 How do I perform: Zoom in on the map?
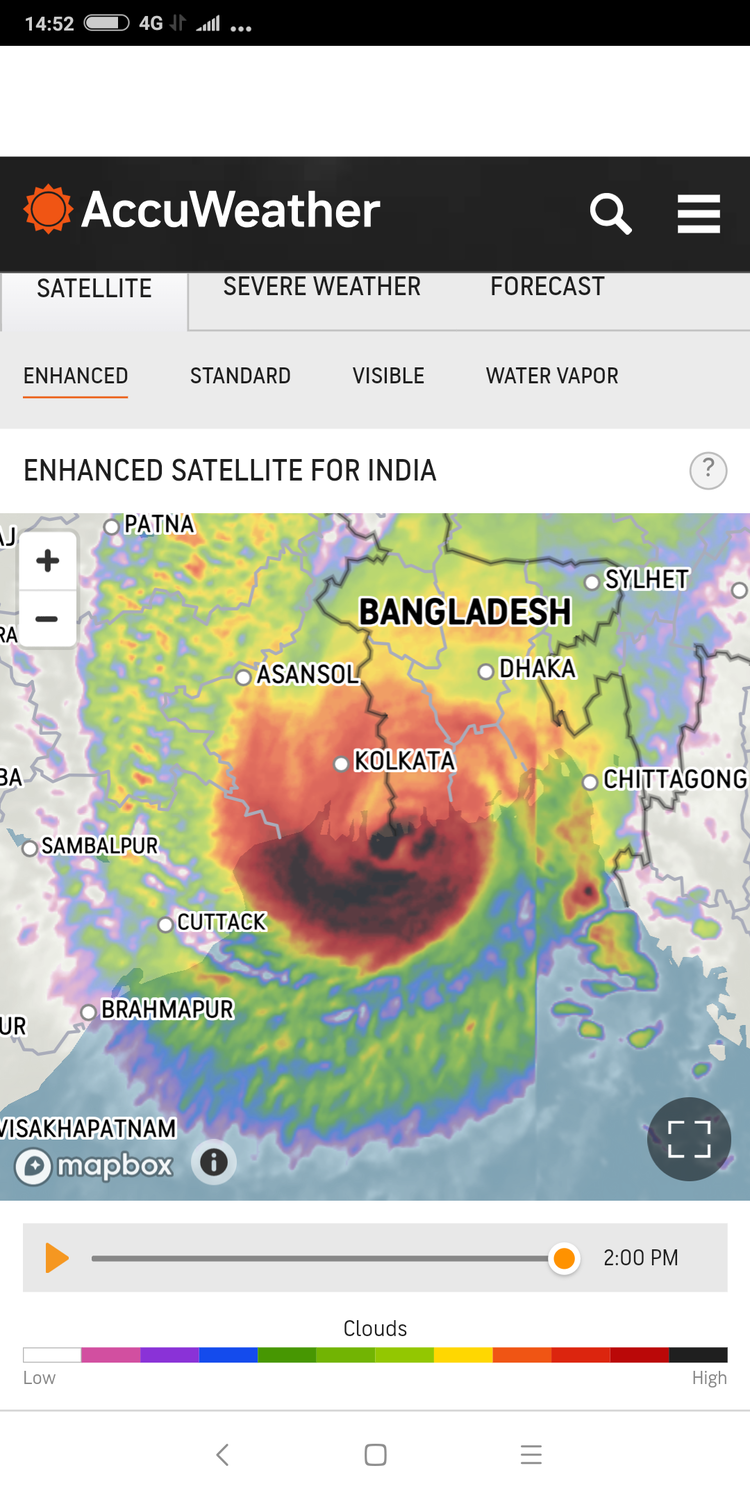[47, 561]
